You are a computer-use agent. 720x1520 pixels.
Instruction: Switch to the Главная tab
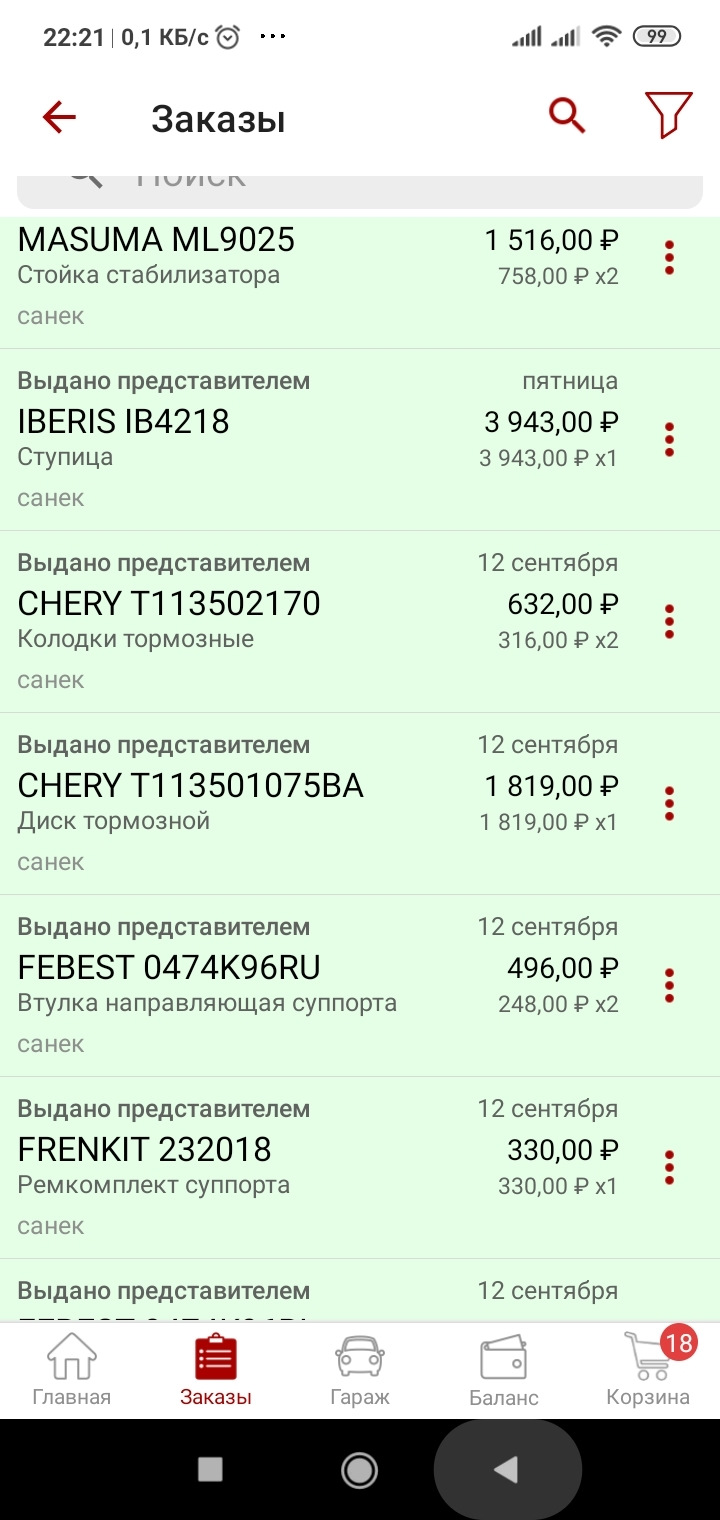72,1370
